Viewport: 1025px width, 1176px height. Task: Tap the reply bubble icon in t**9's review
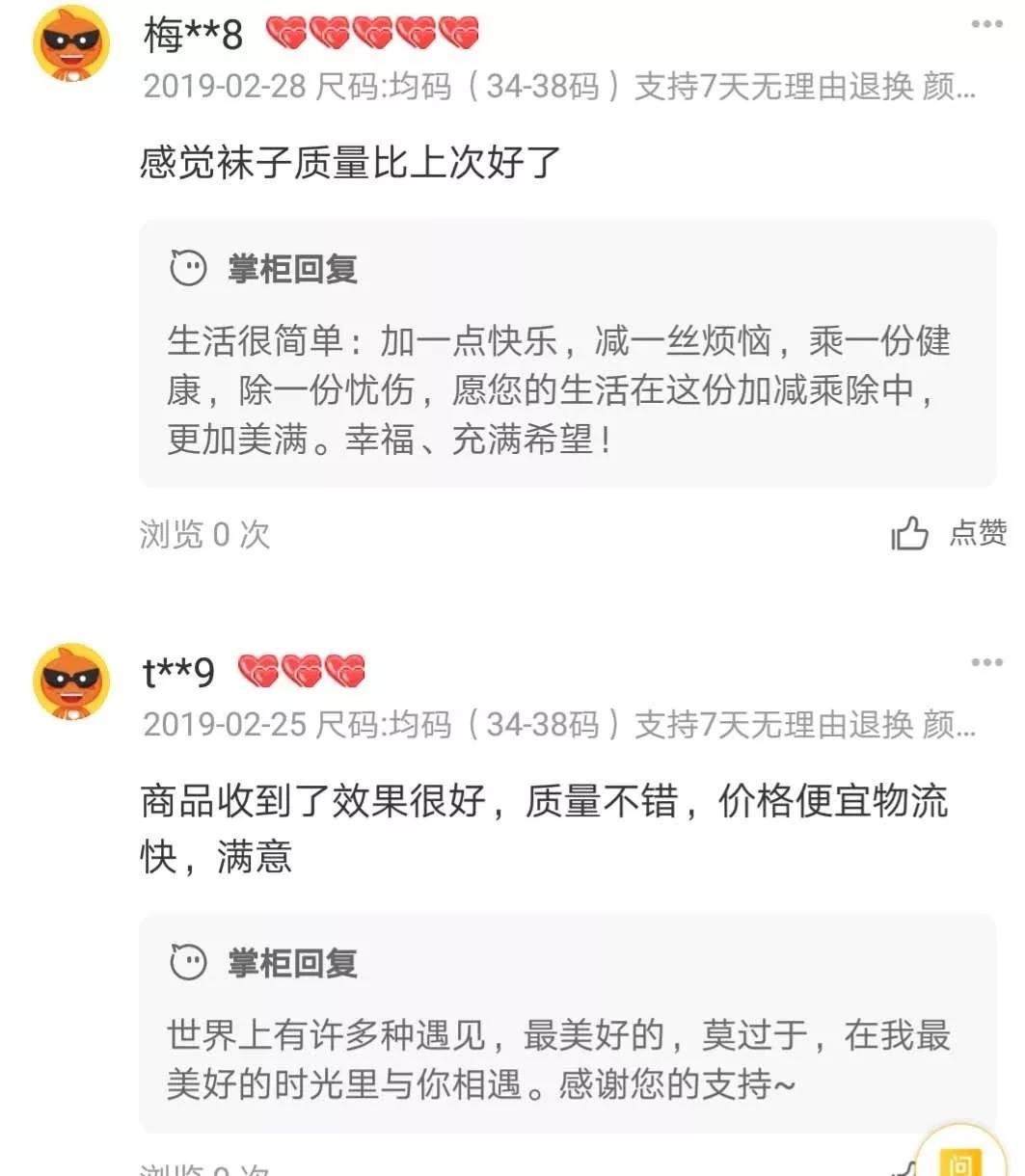click(x=189, y=961)
